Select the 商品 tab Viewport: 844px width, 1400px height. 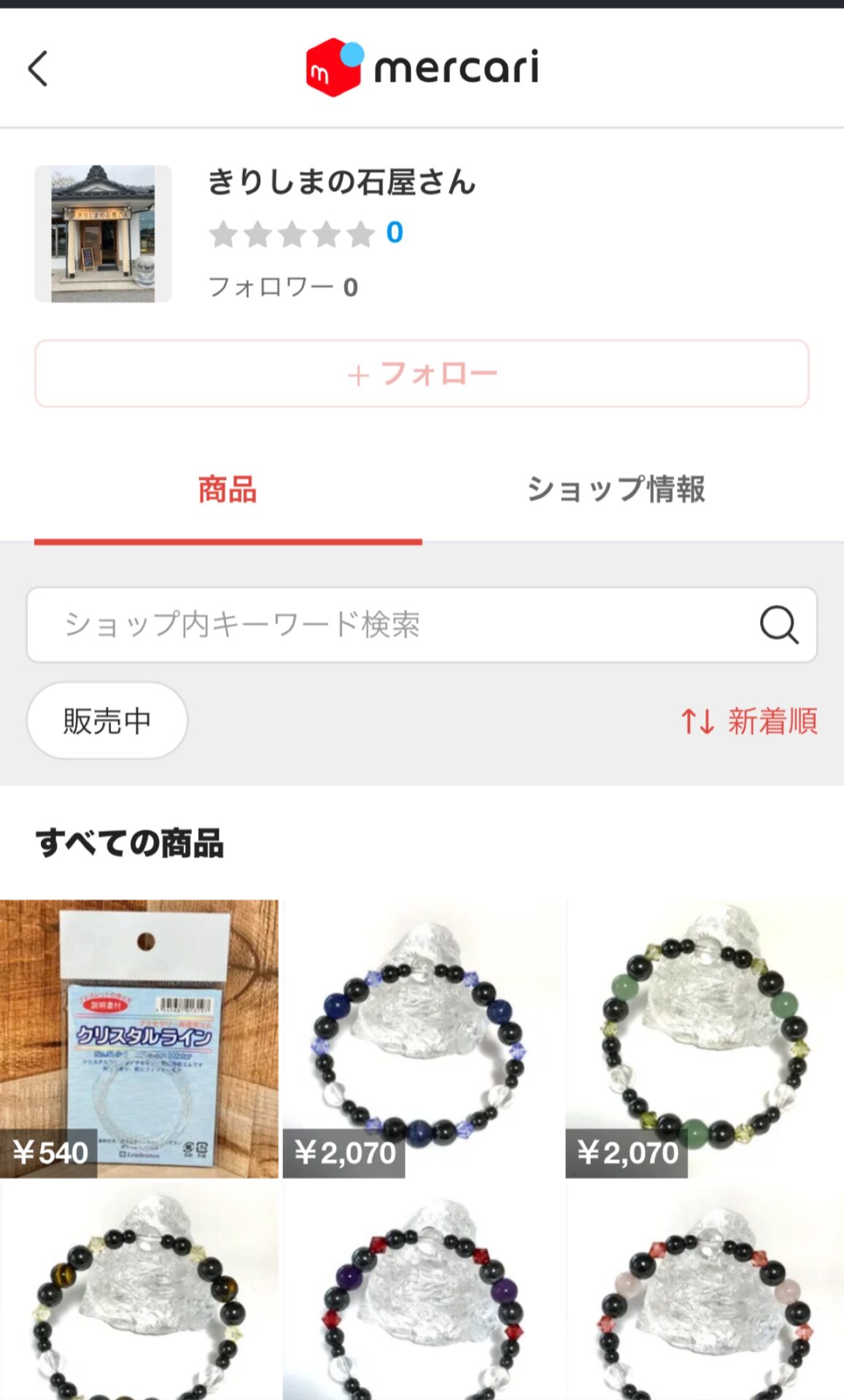[228, 489]
